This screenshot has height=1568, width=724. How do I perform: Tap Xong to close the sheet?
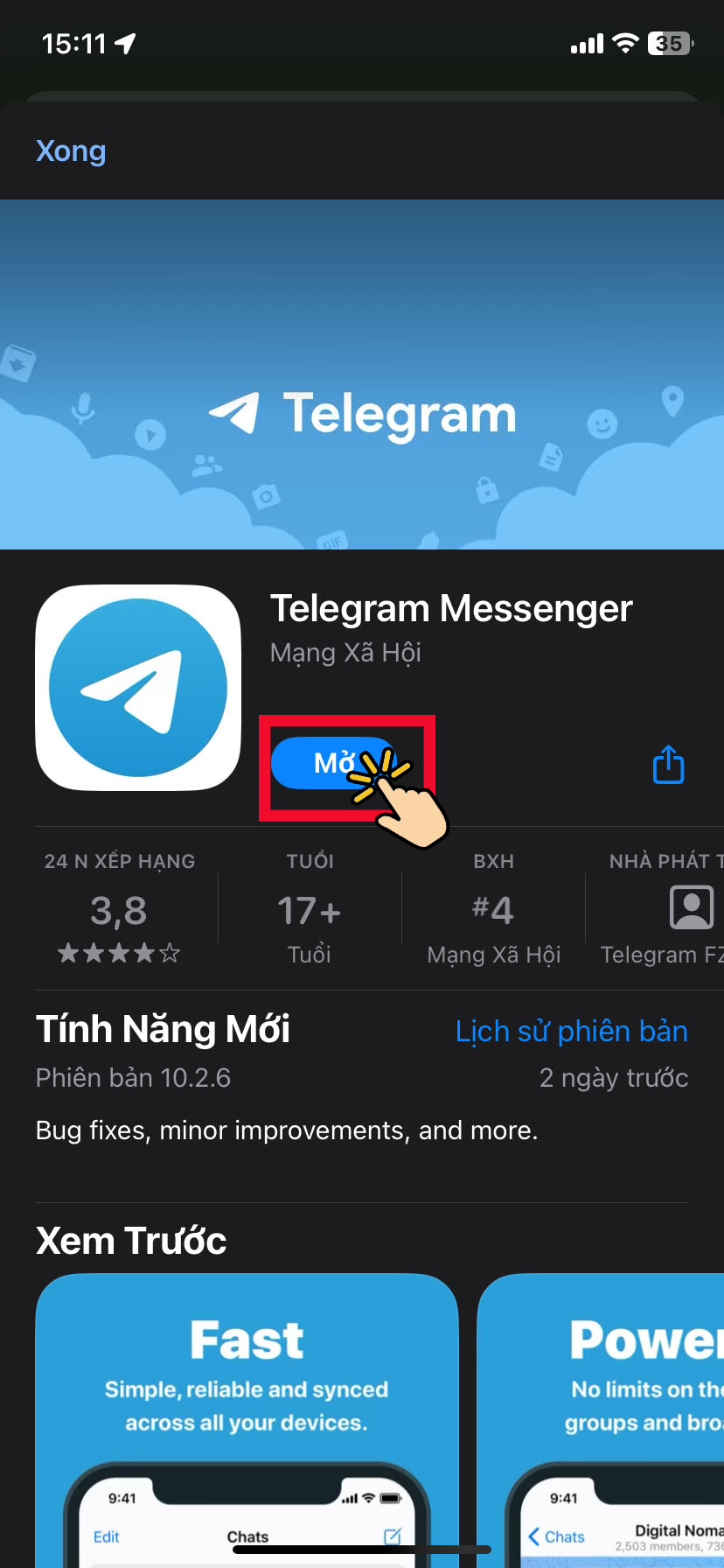pos(71,151)
